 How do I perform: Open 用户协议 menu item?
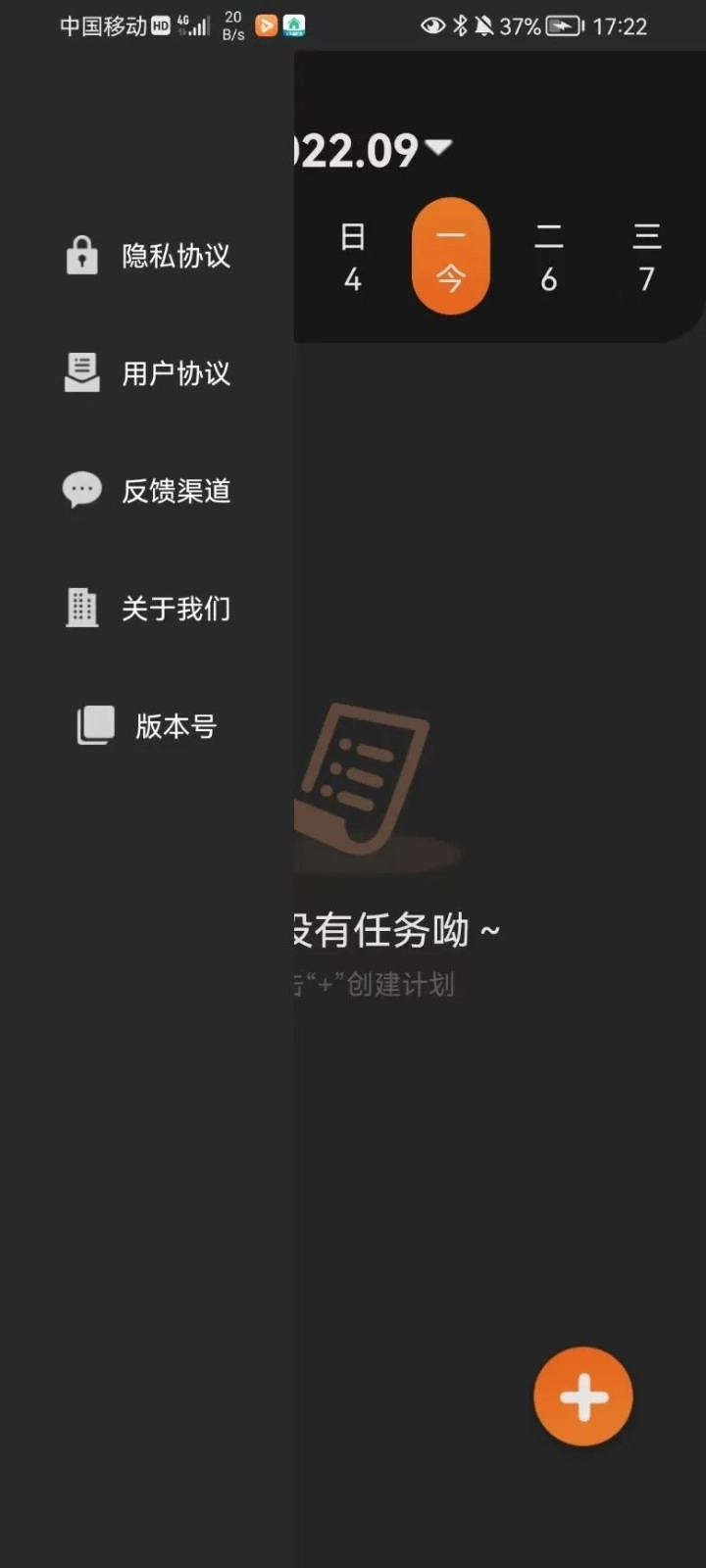point(147,373)
